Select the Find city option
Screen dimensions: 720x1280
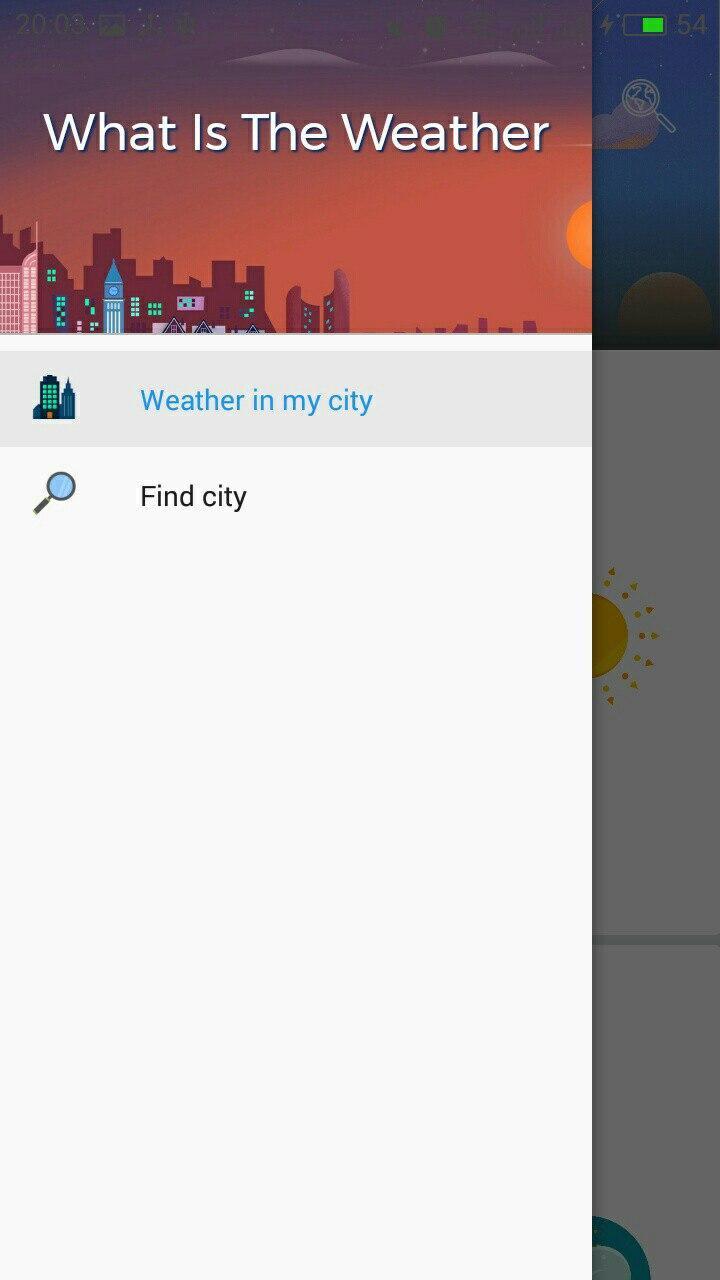(193, 496)
